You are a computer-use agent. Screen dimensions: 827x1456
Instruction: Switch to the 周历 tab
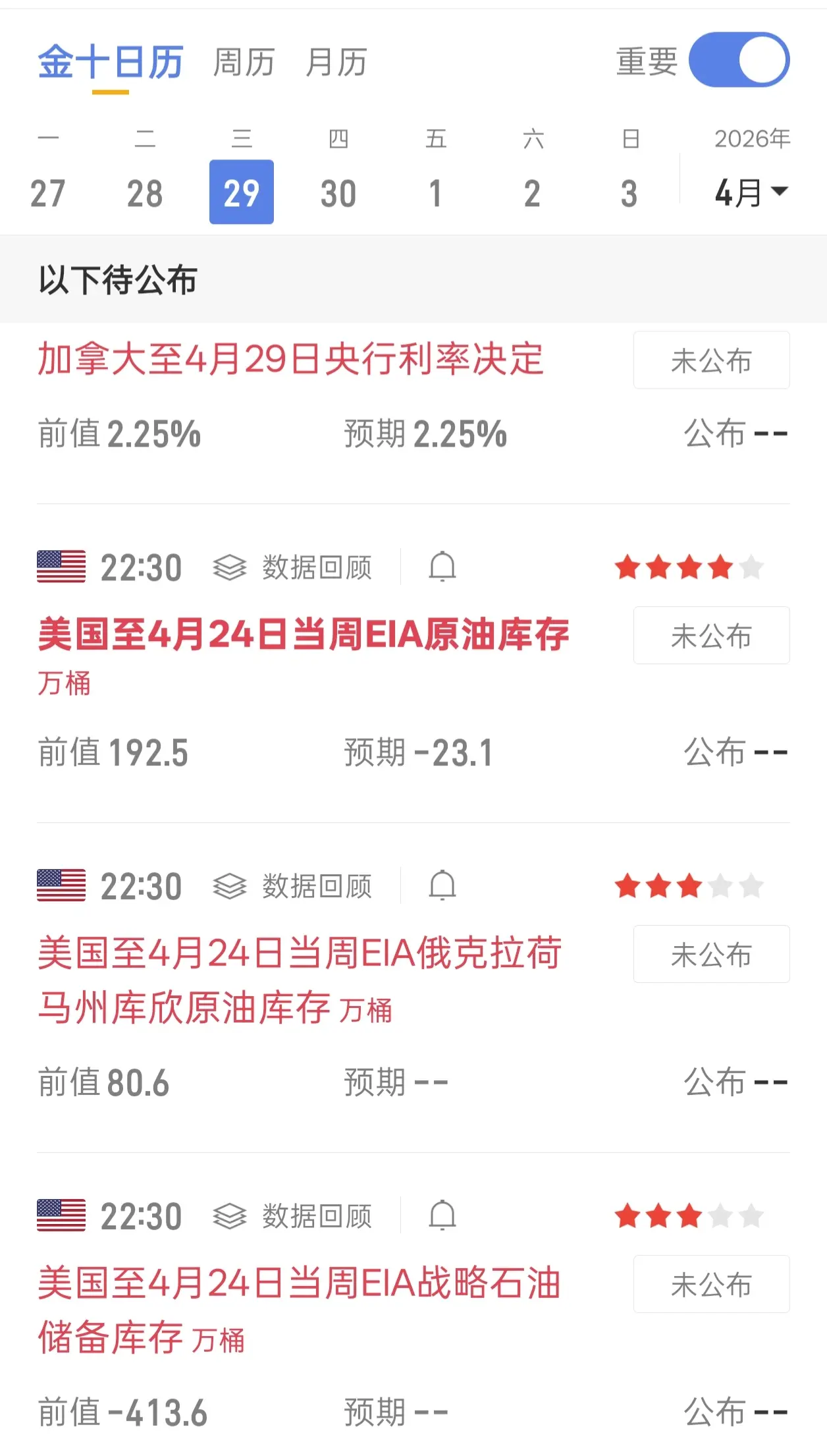tap(244, 63)
